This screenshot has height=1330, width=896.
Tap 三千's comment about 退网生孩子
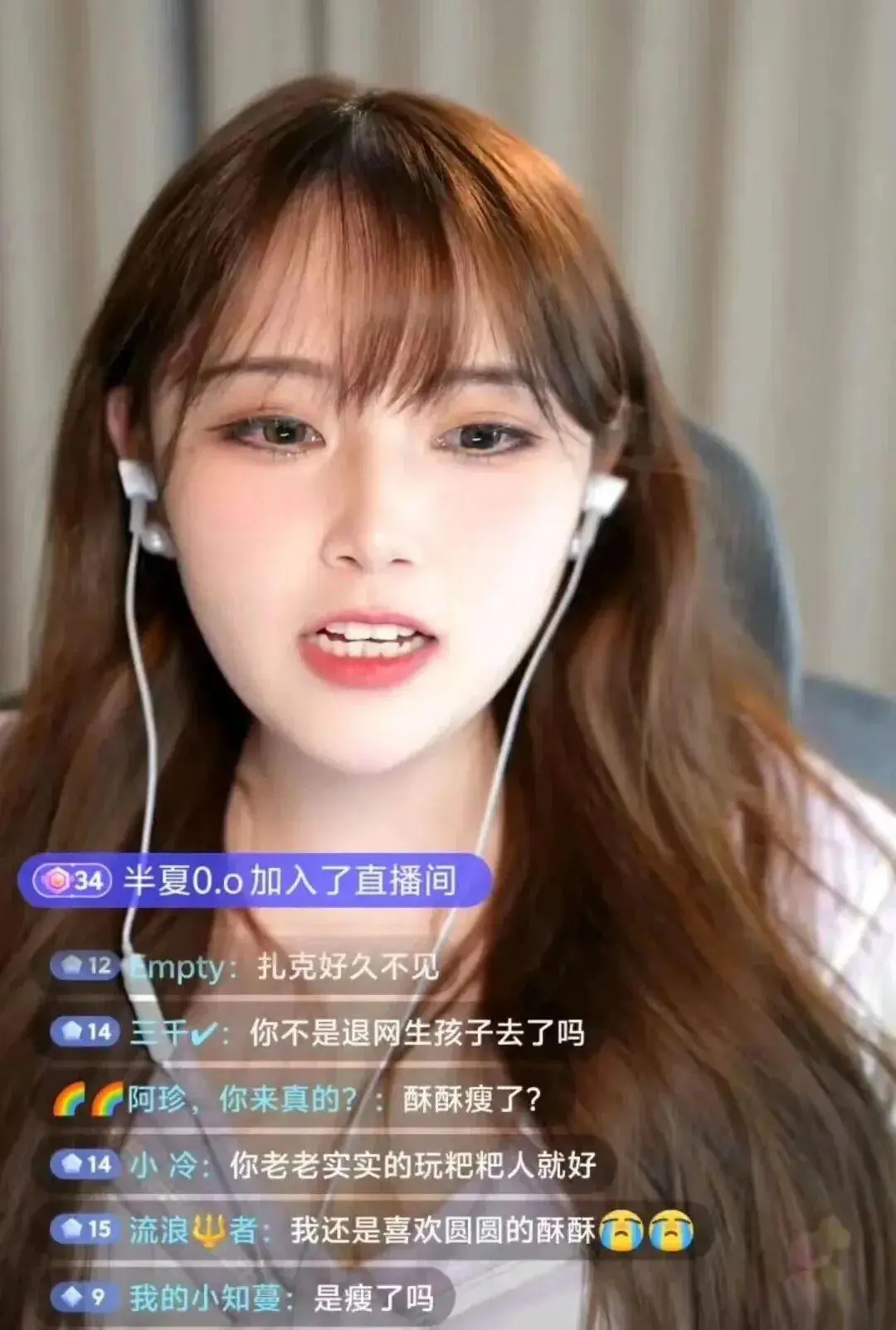click(x=319, y=1033)
